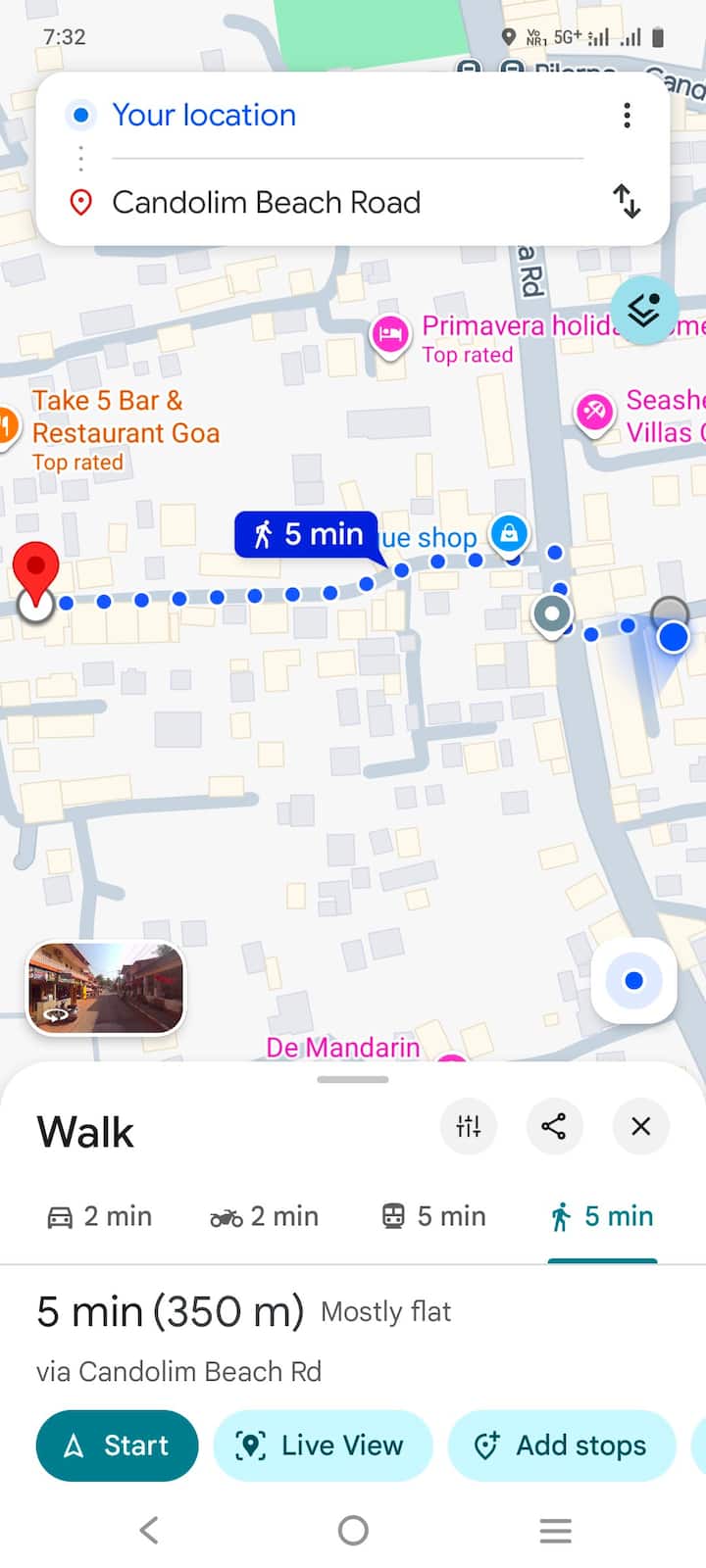Open Primavera holiday home pin
The width and height of the screenshot is (706, 1568).
[x=390, y=336]
